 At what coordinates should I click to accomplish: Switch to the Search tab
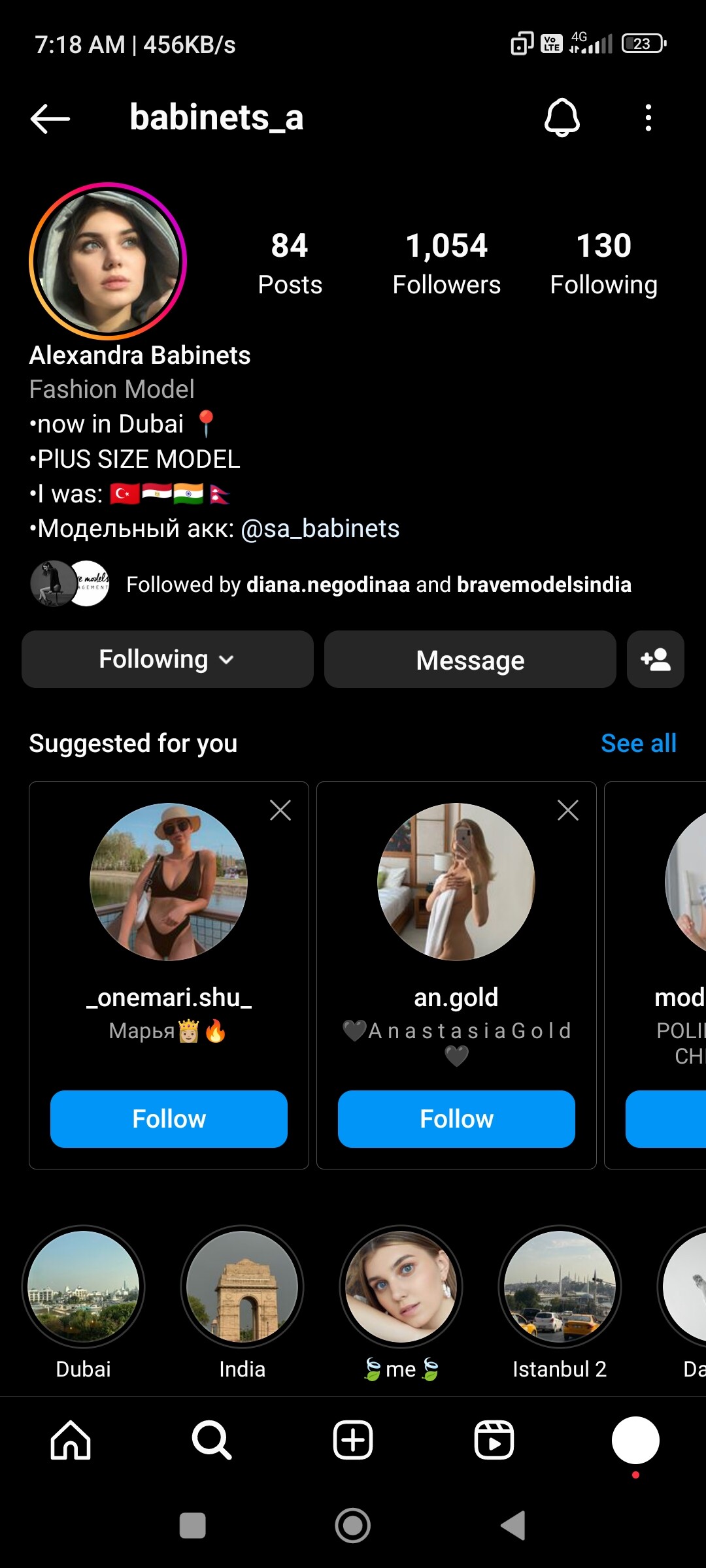(212, 1440)
